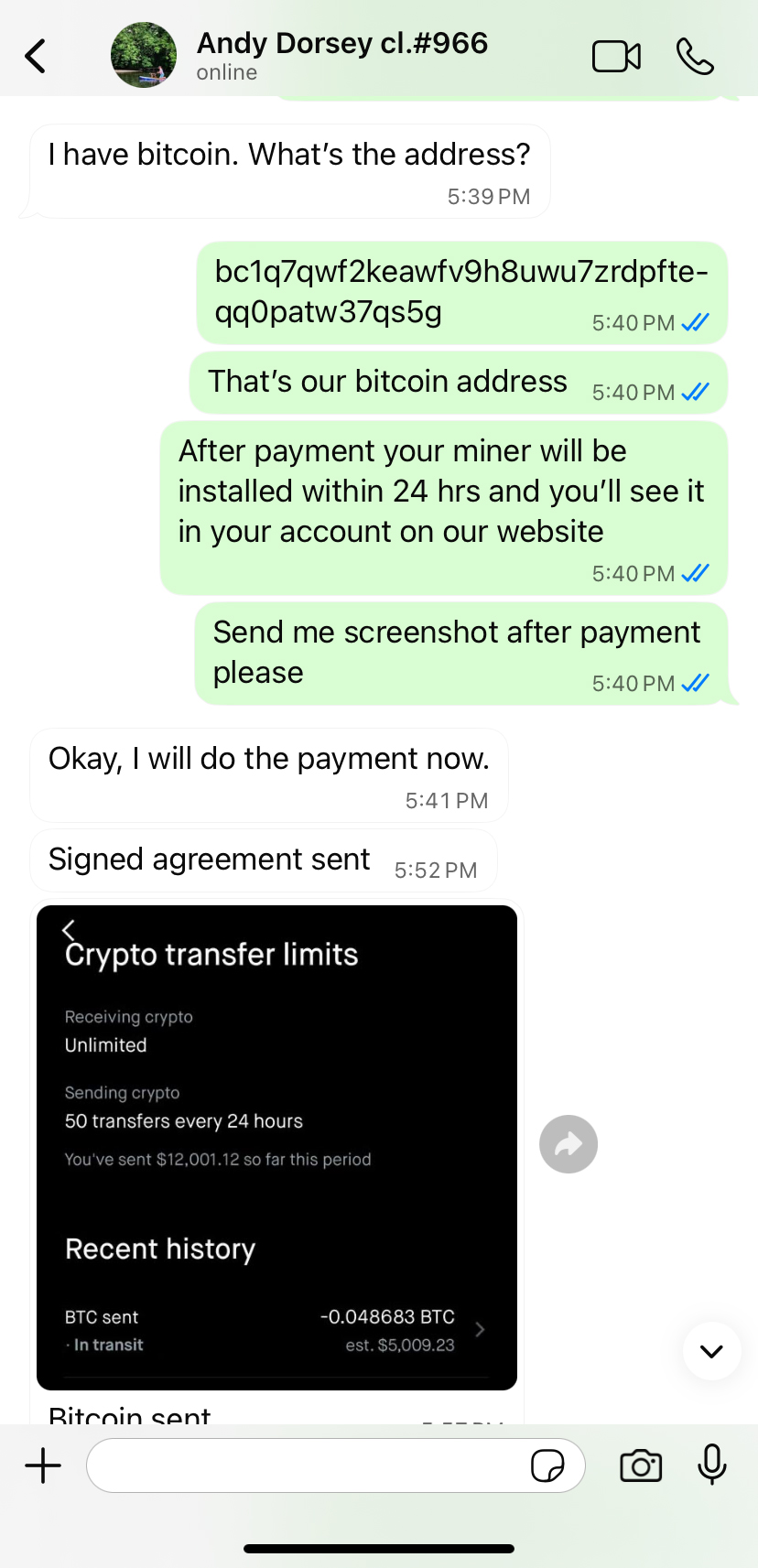Forward the crypto transfer screenshot

click(x=568, y=1144)
